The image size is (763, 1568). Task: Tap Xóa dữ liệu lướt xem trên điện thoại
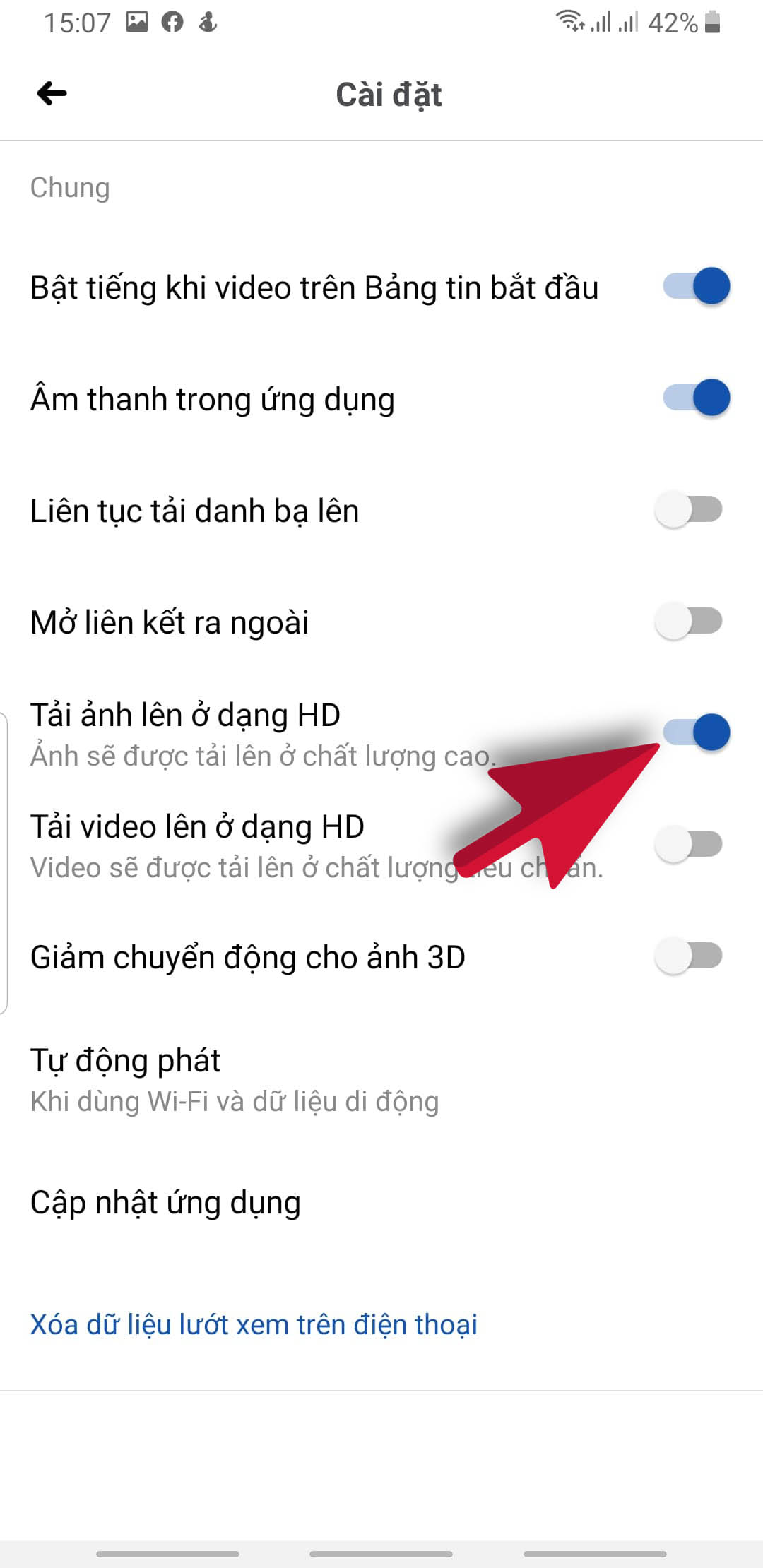(254, 1325)
